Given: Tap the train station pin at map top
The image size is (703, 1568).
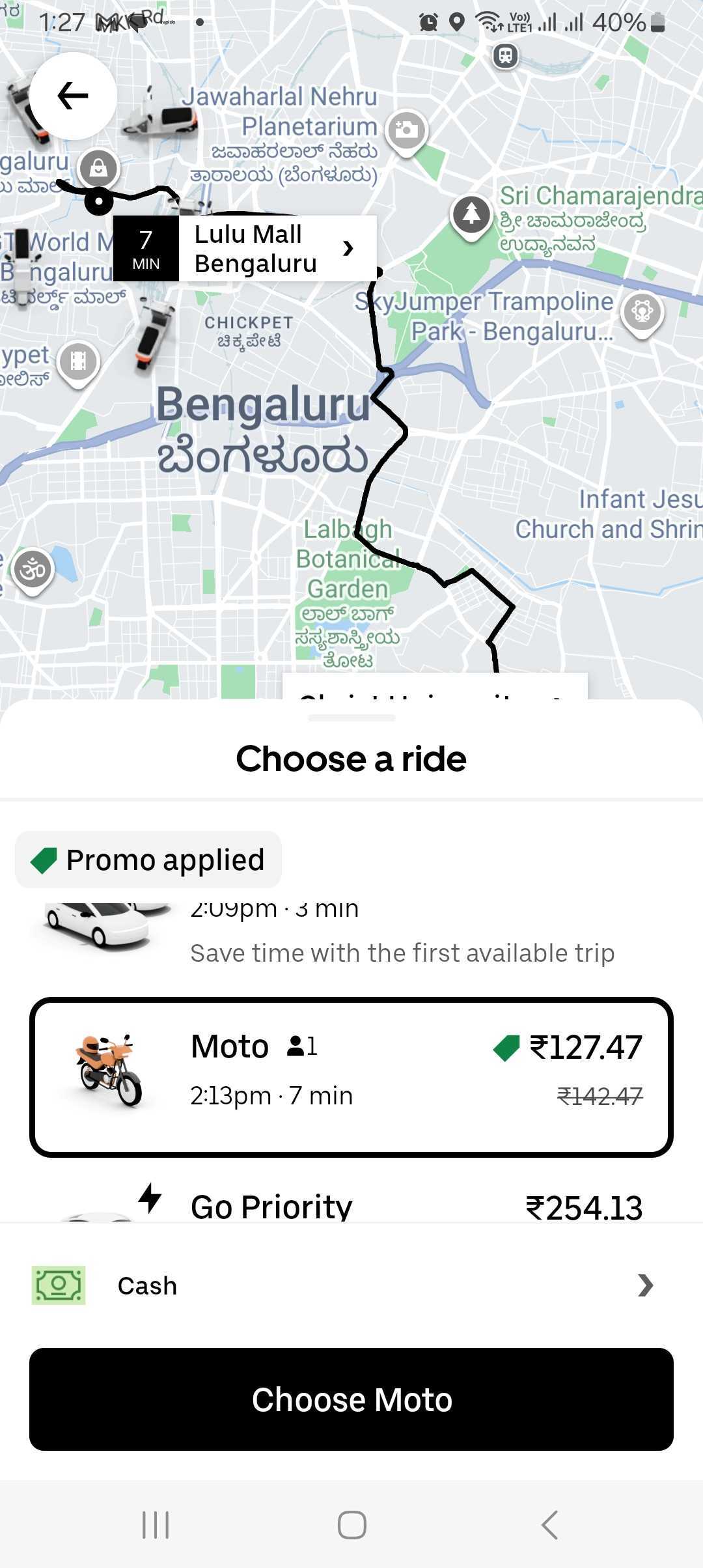Looking at the screenshot, I should coord(504,56).
